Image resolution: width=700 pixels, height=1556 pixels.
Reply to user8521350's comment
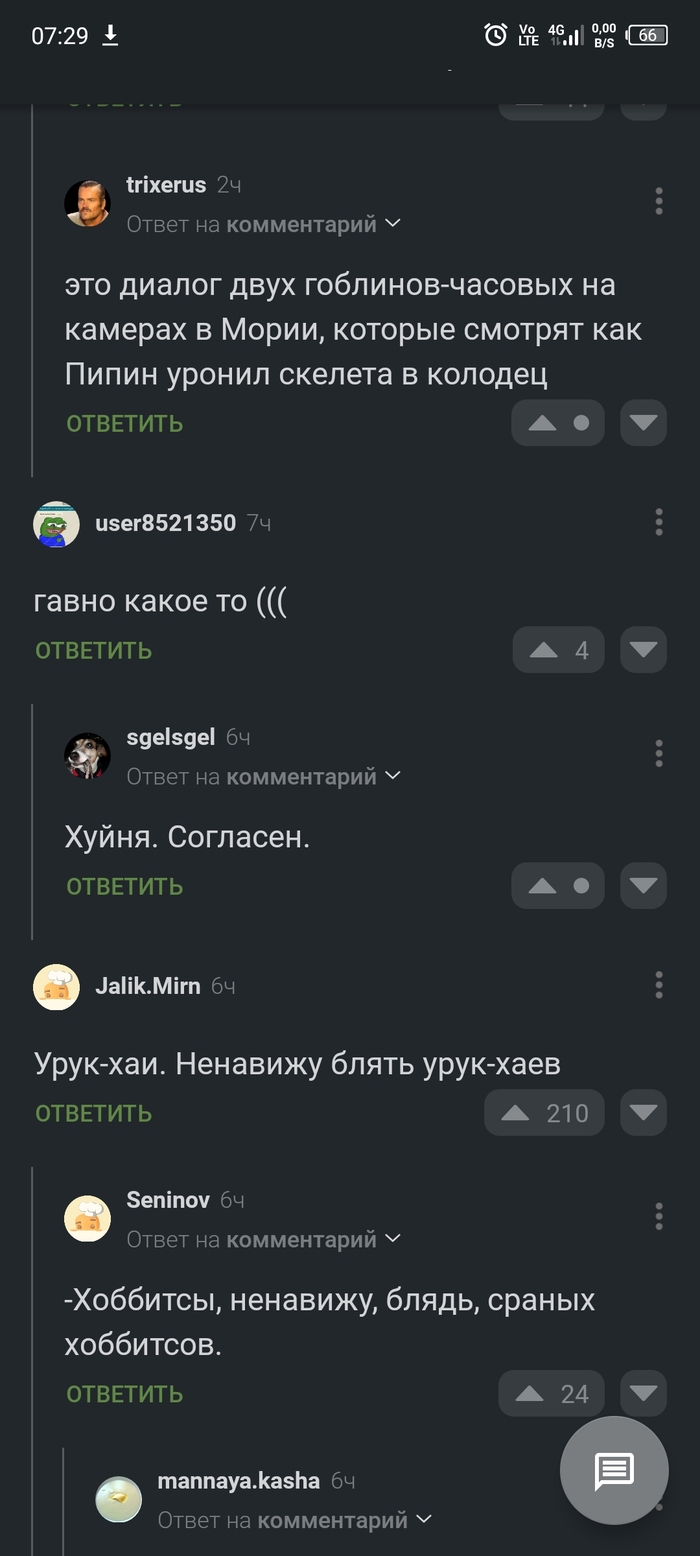(93, 650)
